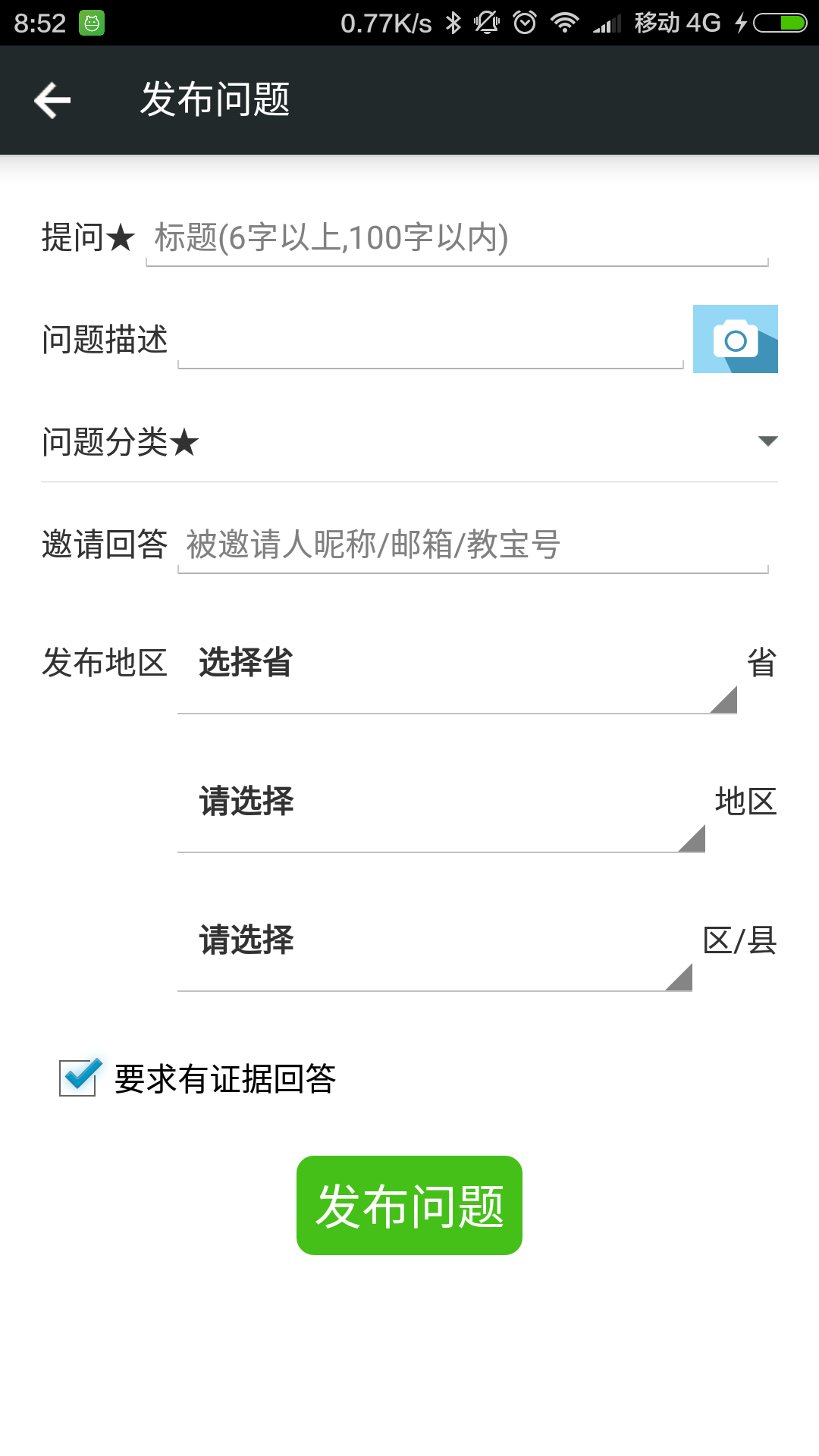819x1456 pixels.
Task: Open the camera to attach a photo
Action: (735, 339)
